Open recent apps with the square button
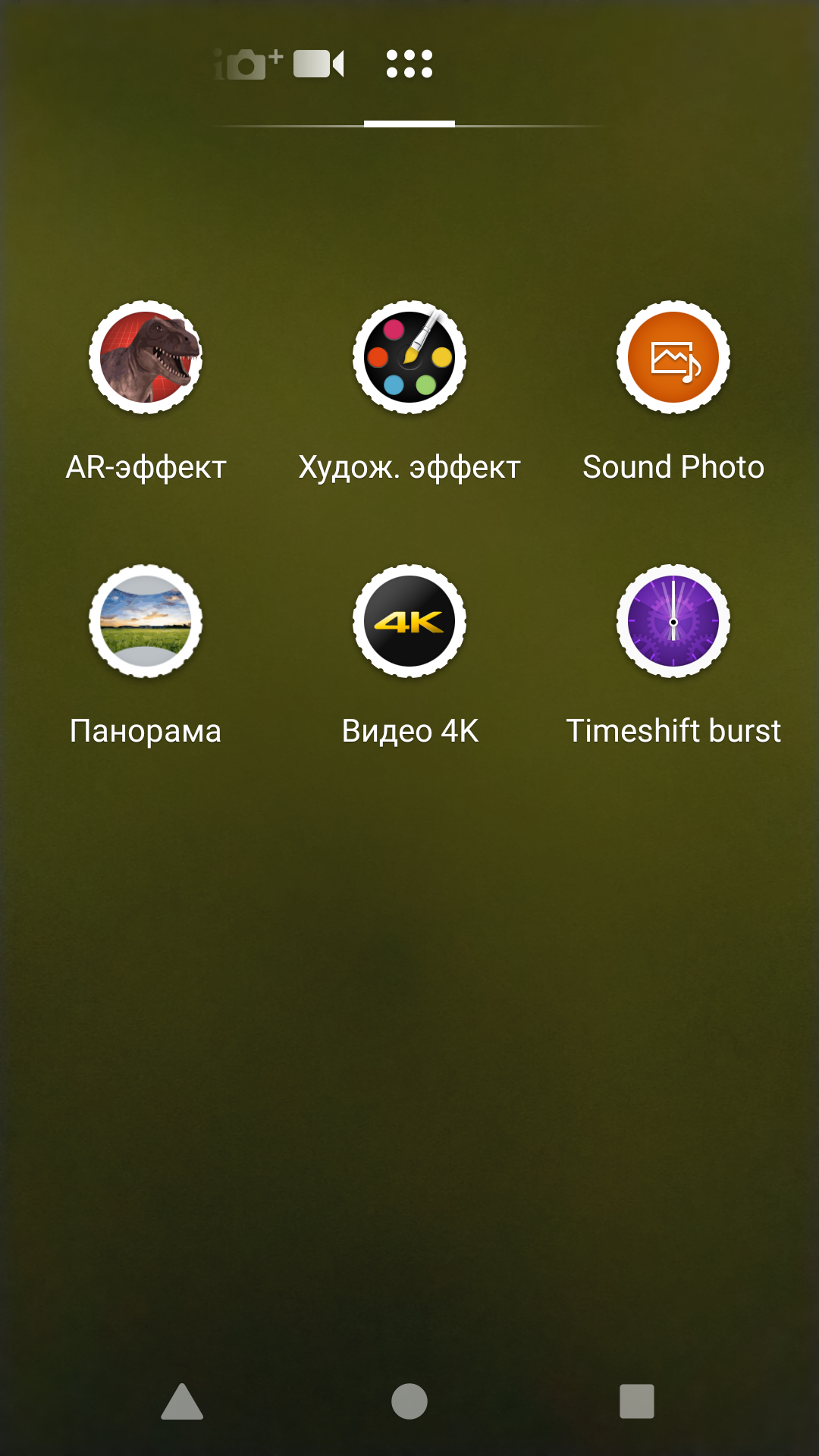The width and height of the screenshot is (819, 1456). pyautogui.click(x=637, y=1401)
